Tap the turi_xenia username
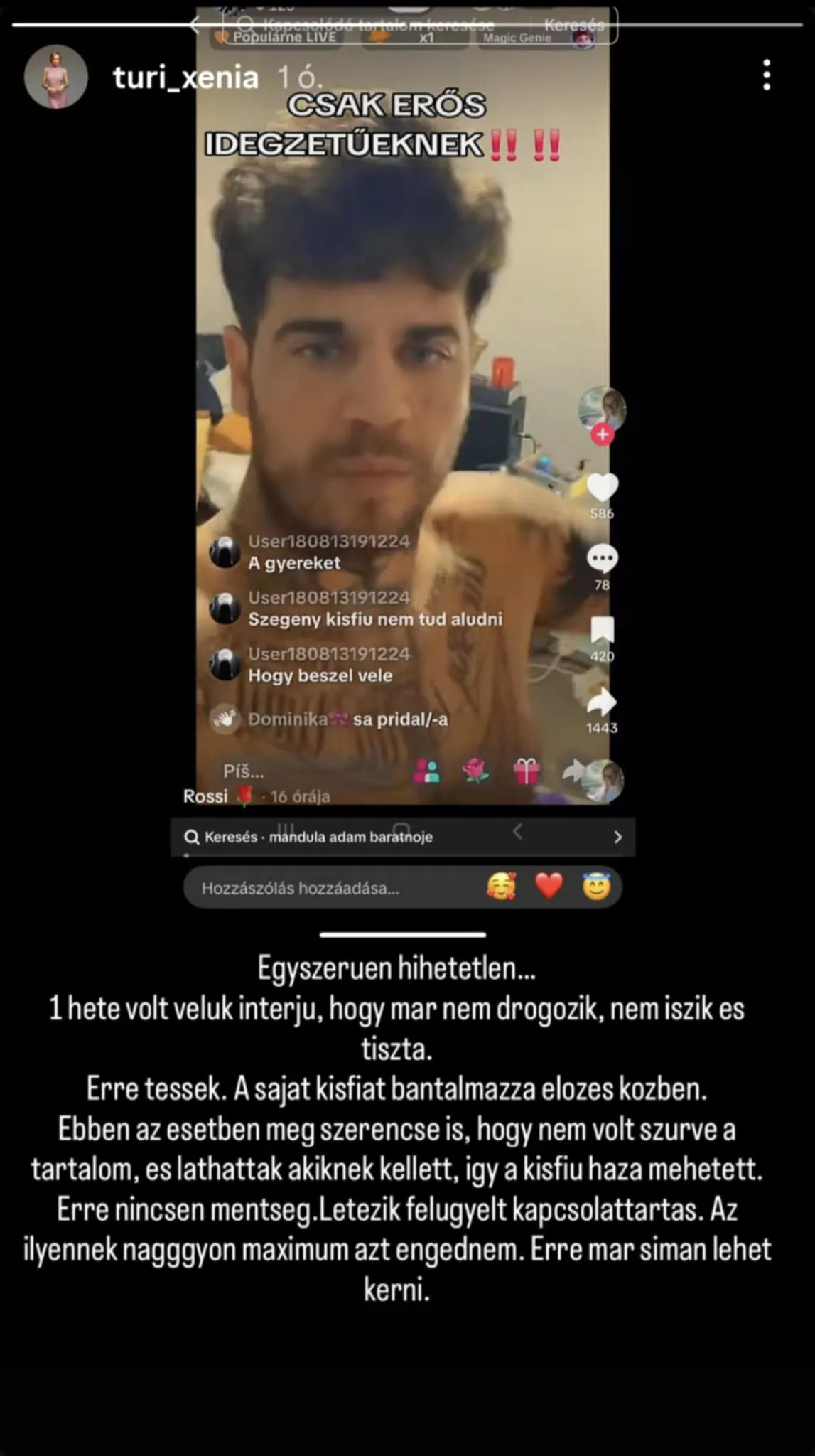This screenshot has width=815, height=1456. tap(185, 77)
